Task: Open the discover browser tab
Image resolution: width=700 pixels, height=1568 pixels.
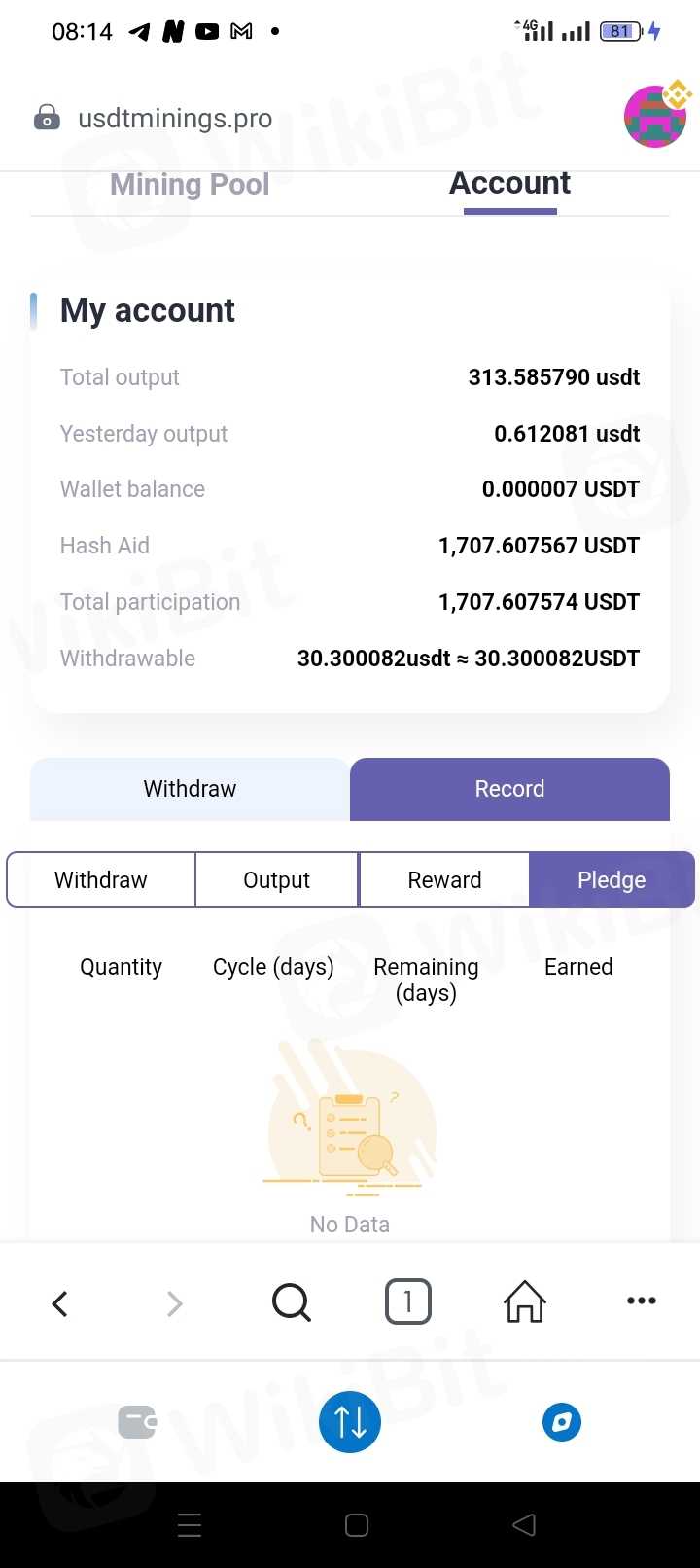Action: [x=562, y=1423]
